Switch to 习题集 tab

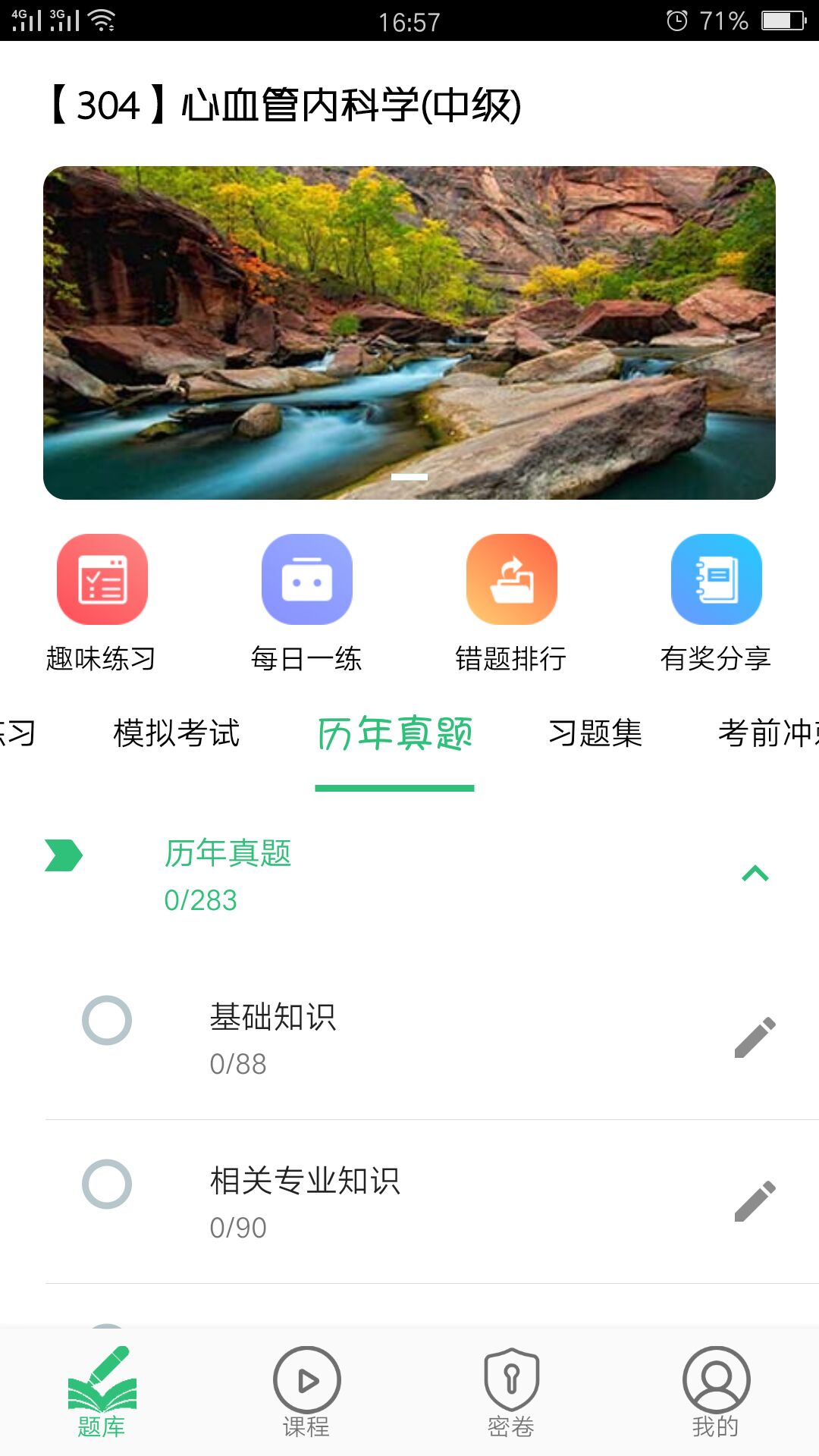595,733
